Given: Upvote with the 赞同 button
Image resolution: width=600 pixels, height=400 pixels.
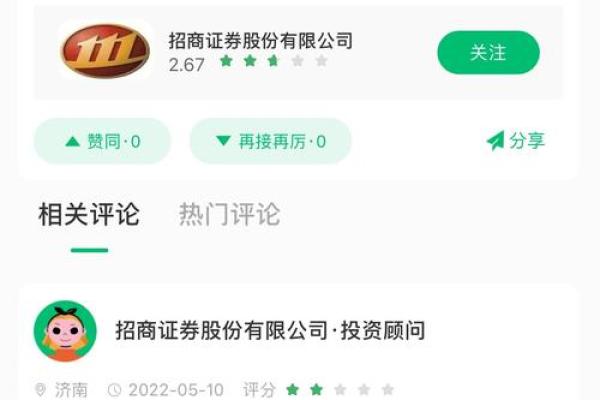Looking at the screenshot, I should [102, 141].
